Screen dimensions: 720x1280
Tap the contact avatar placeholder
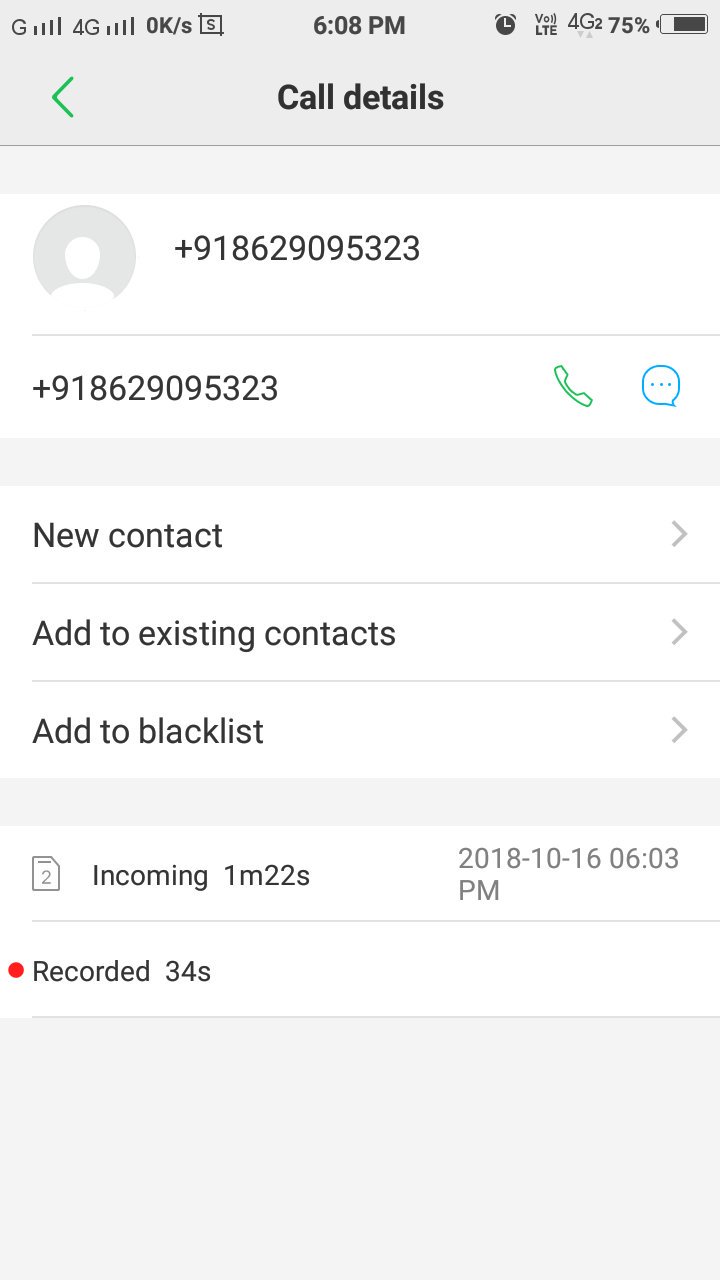click(x=85, y=255)
